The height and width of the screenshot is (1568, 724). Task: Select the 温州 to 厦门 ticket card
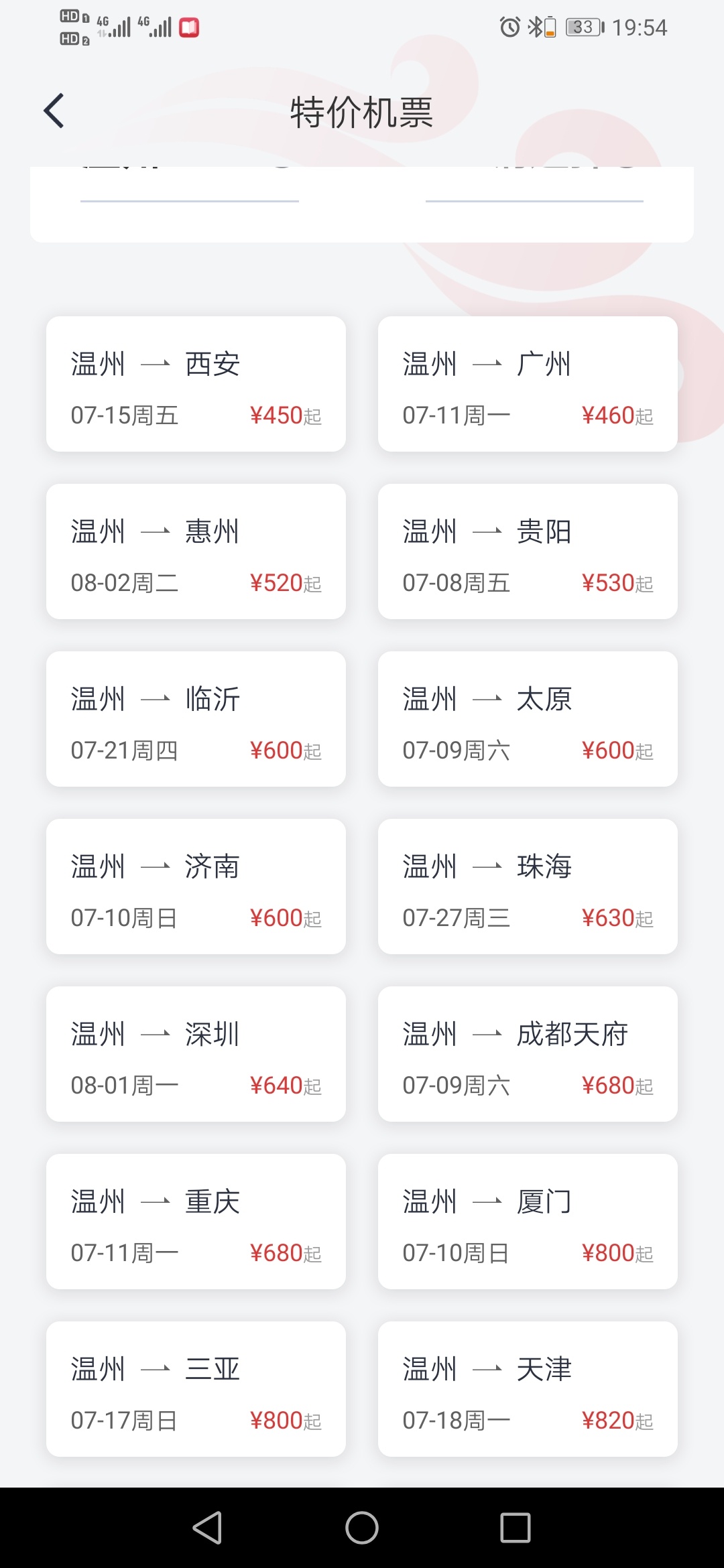click(528, 1222)
